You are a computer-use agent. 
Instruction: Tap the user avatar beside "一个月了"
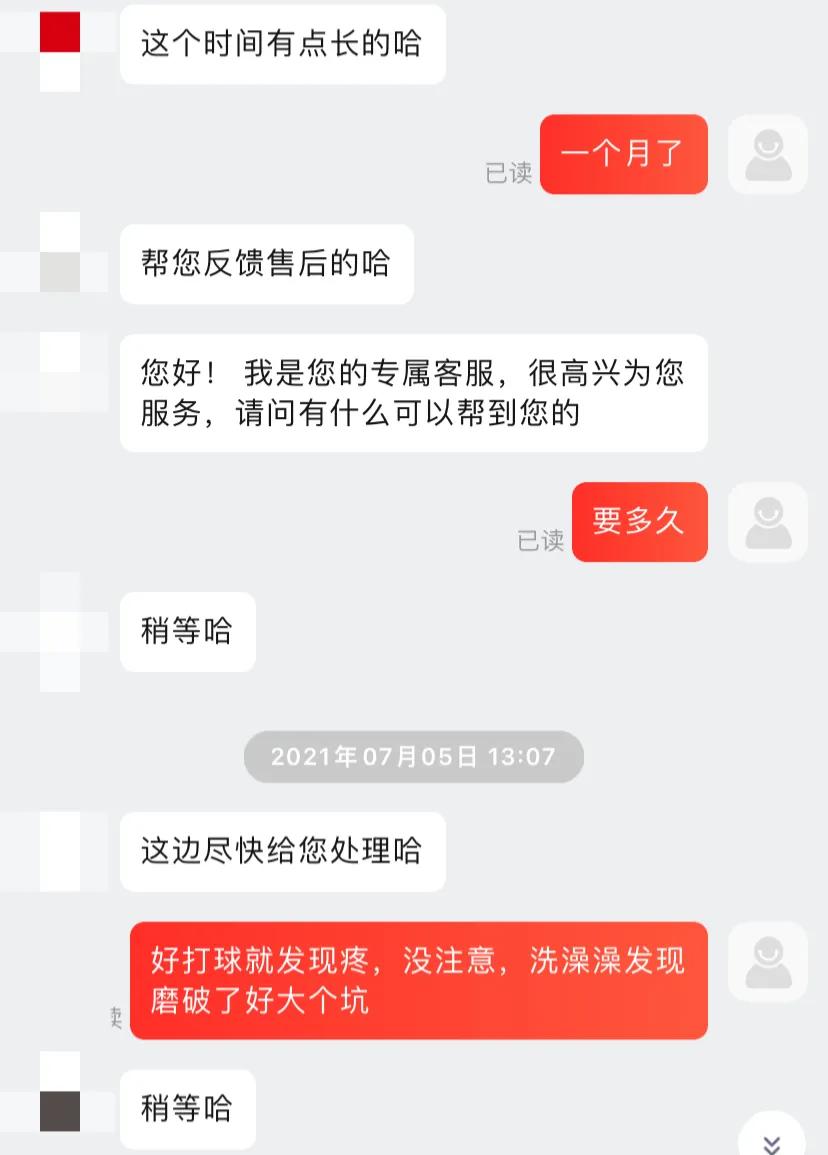click(768, 154)
